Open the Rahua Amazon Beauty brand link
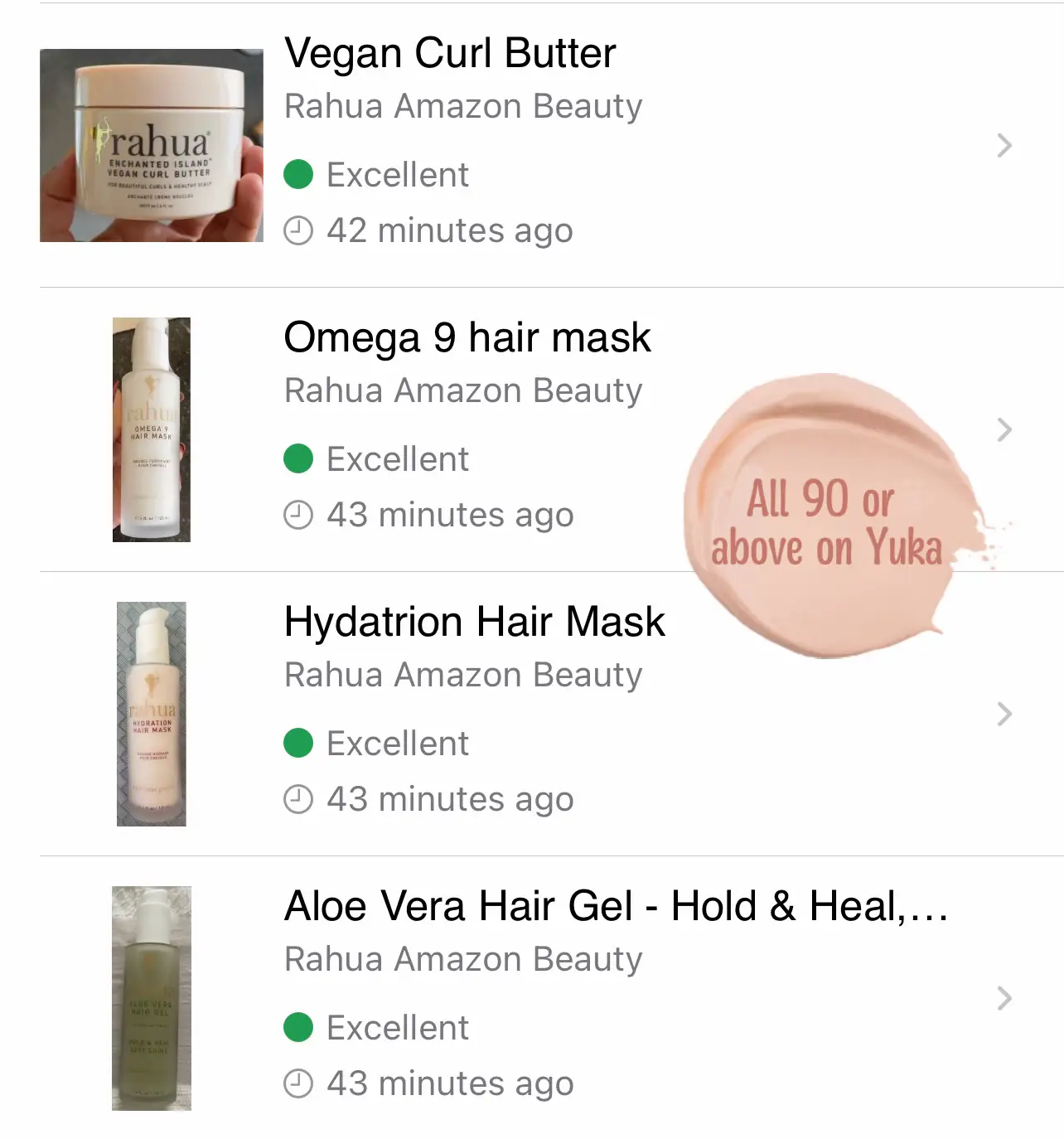 pos(463,106)
